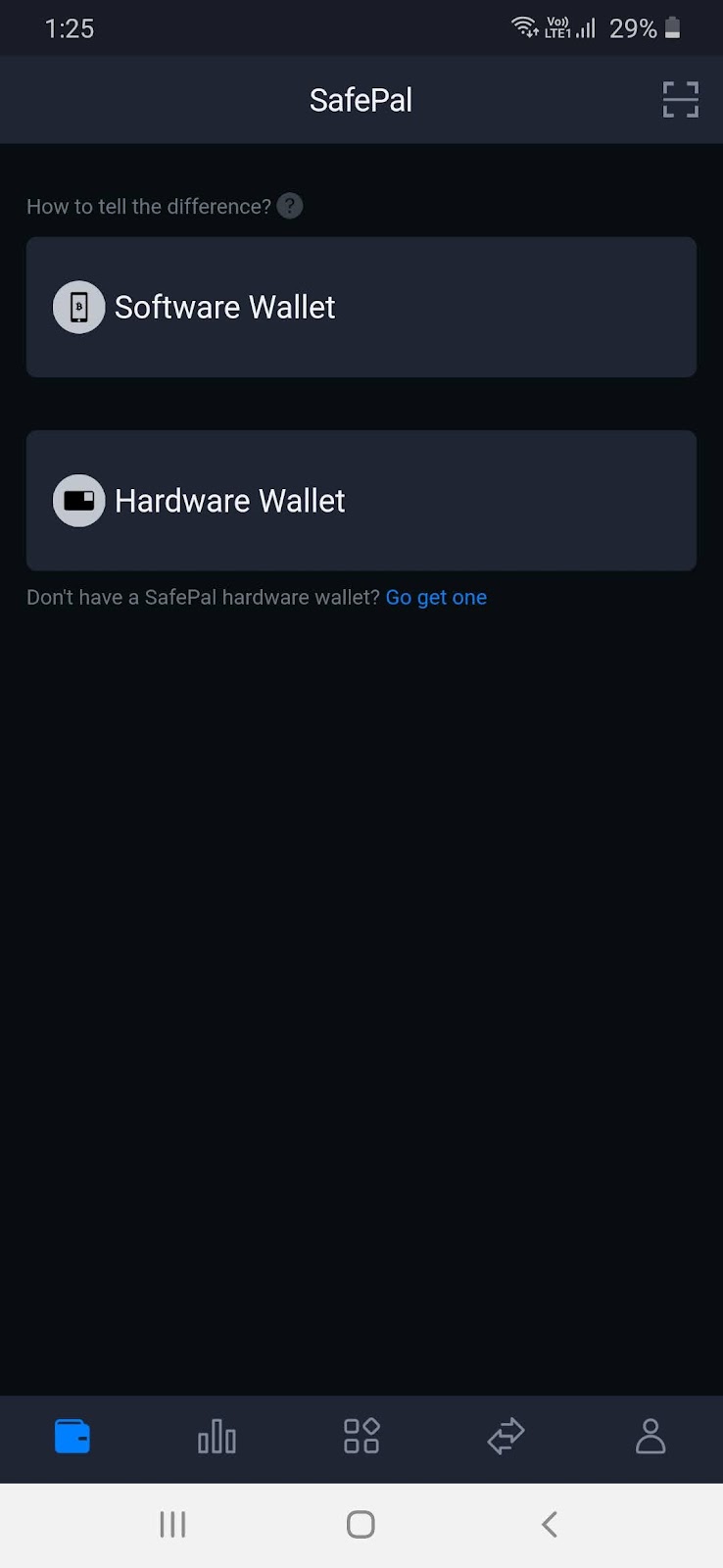Switch to the market chart tab
Screen dimensions: 723x1568
point(217,1437)
